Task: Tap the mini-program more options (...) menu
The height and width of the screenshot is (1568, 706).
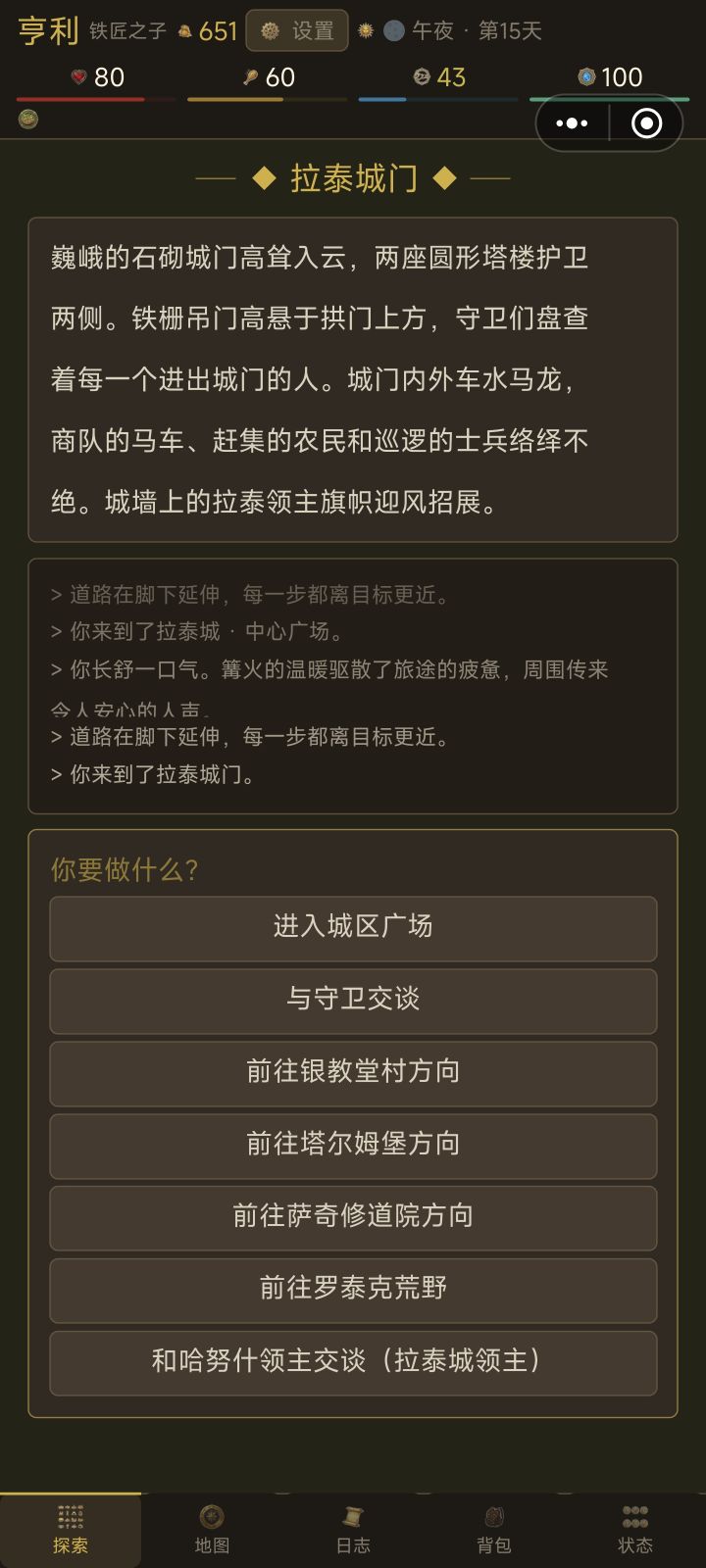Action: pyautogui.click(x=571, y=122)
